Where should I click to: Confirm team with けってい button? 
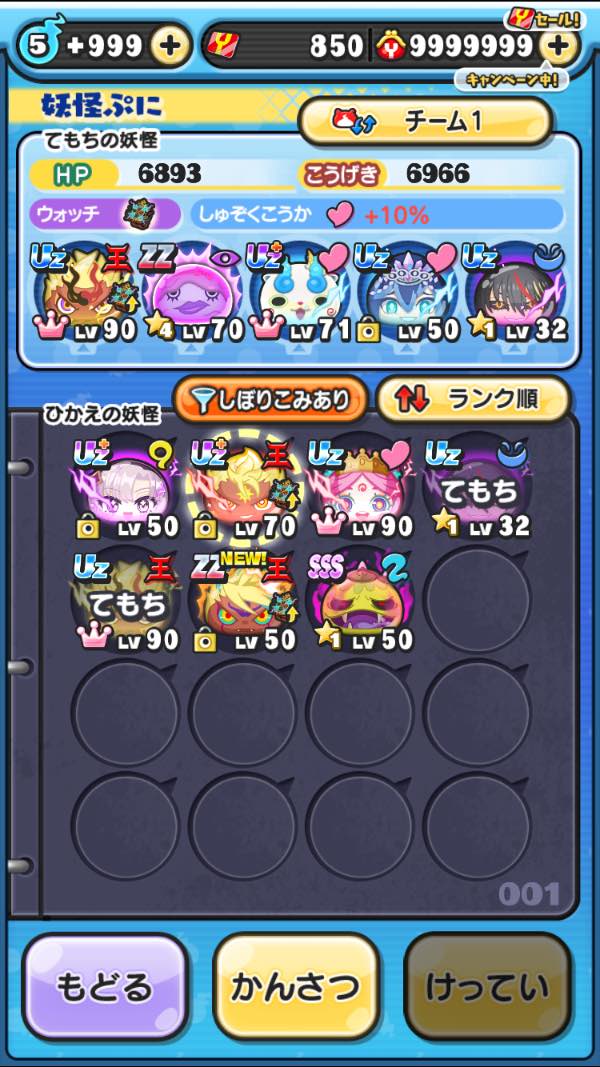pyautogui.click(x=487, y=987)
